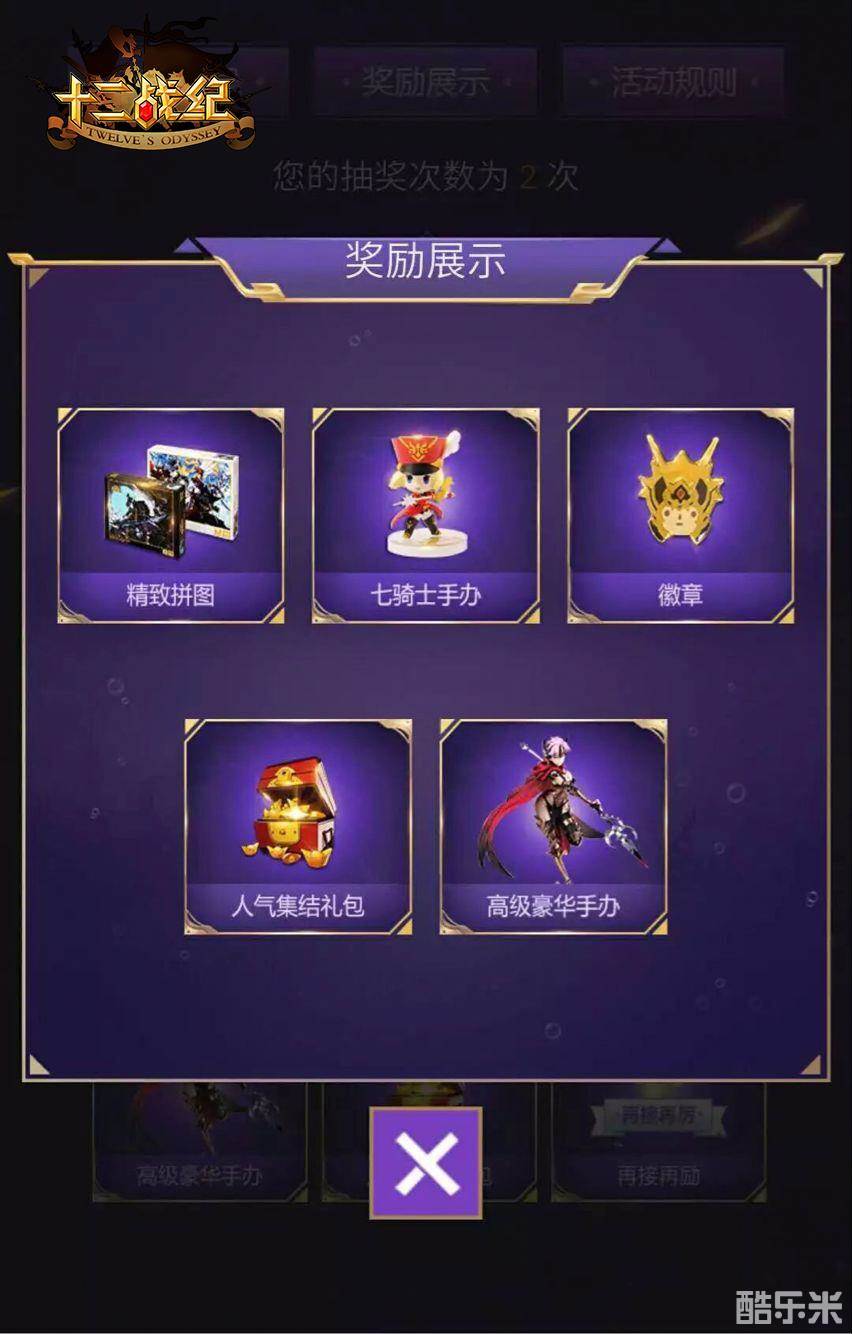Close the 奖励展示 popup

point(426,1162)
